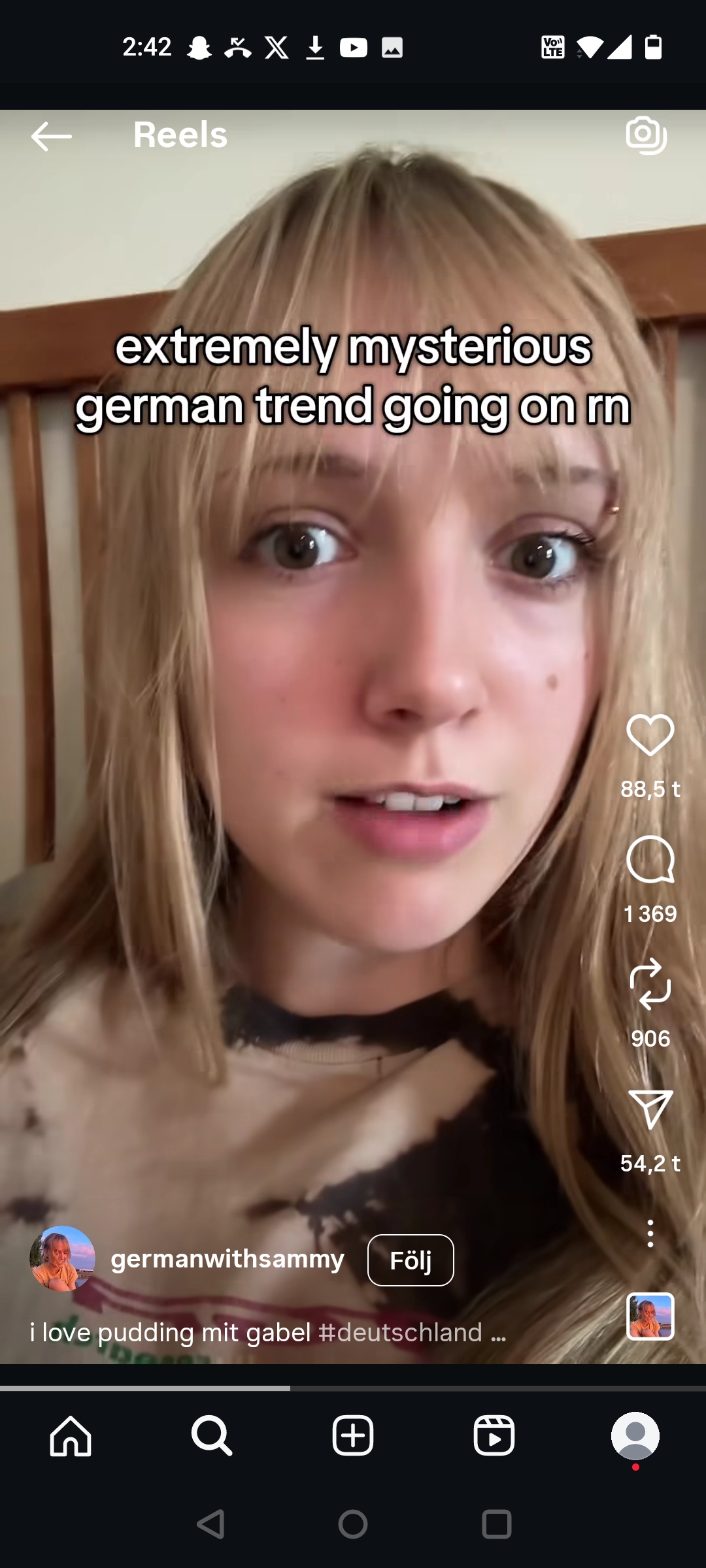
Task: Repost this reel
Action: point(650,984)
